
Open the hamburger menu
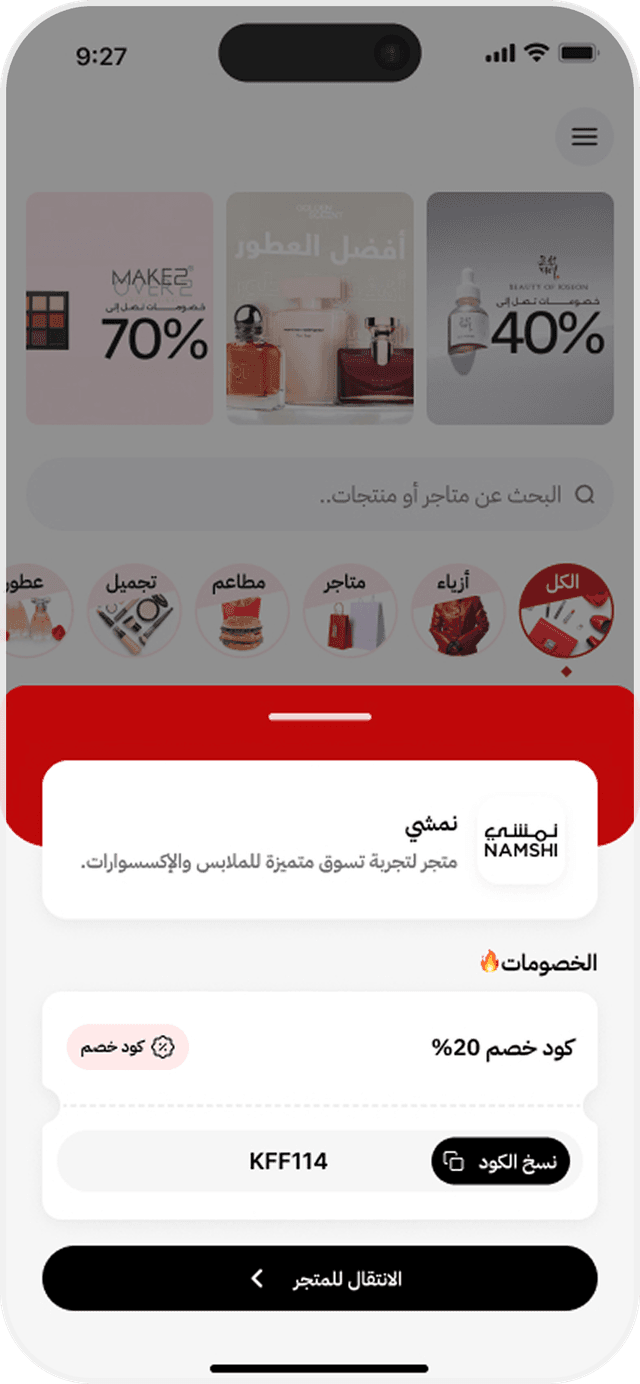[x=584, y=137]
